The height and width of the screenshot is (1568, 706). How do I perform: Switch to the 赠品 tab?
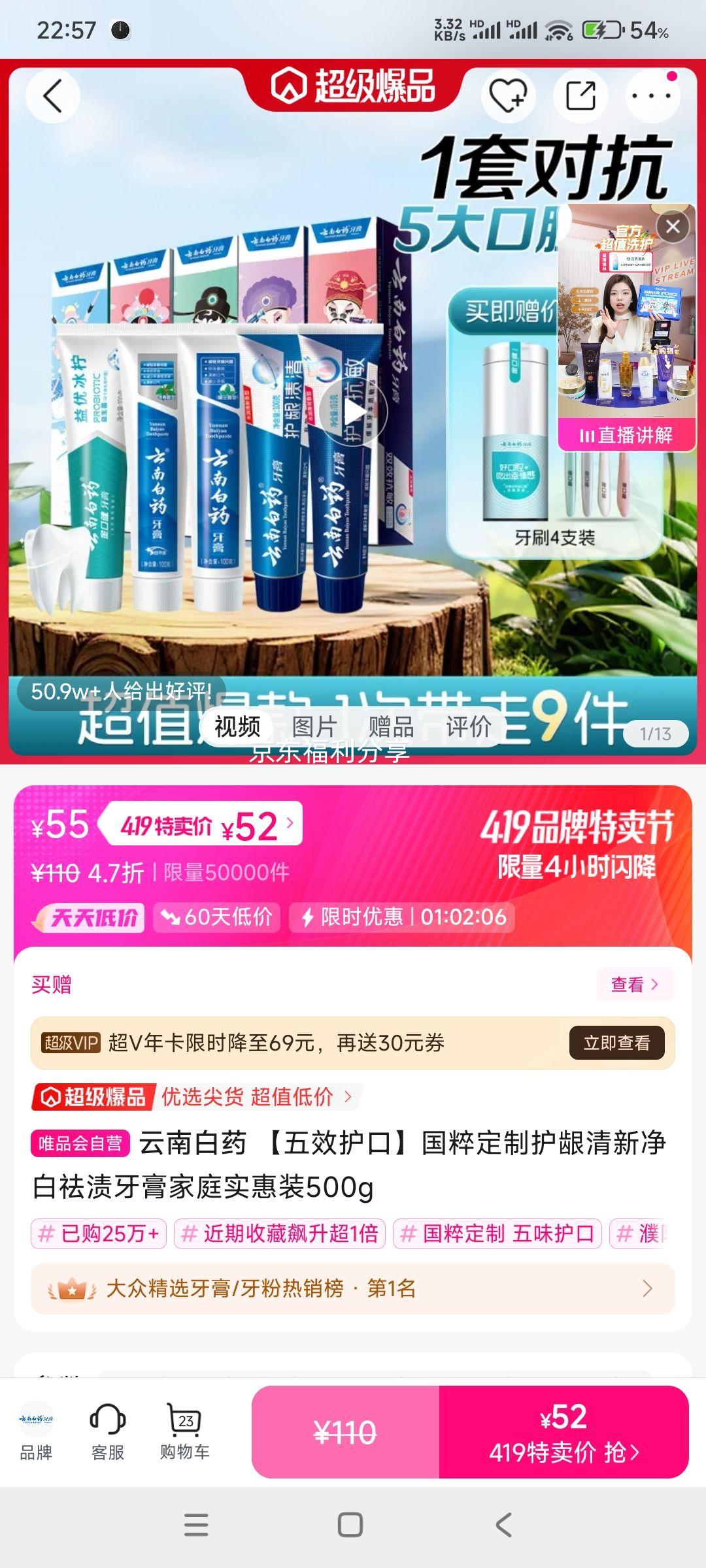coord(391,727)
